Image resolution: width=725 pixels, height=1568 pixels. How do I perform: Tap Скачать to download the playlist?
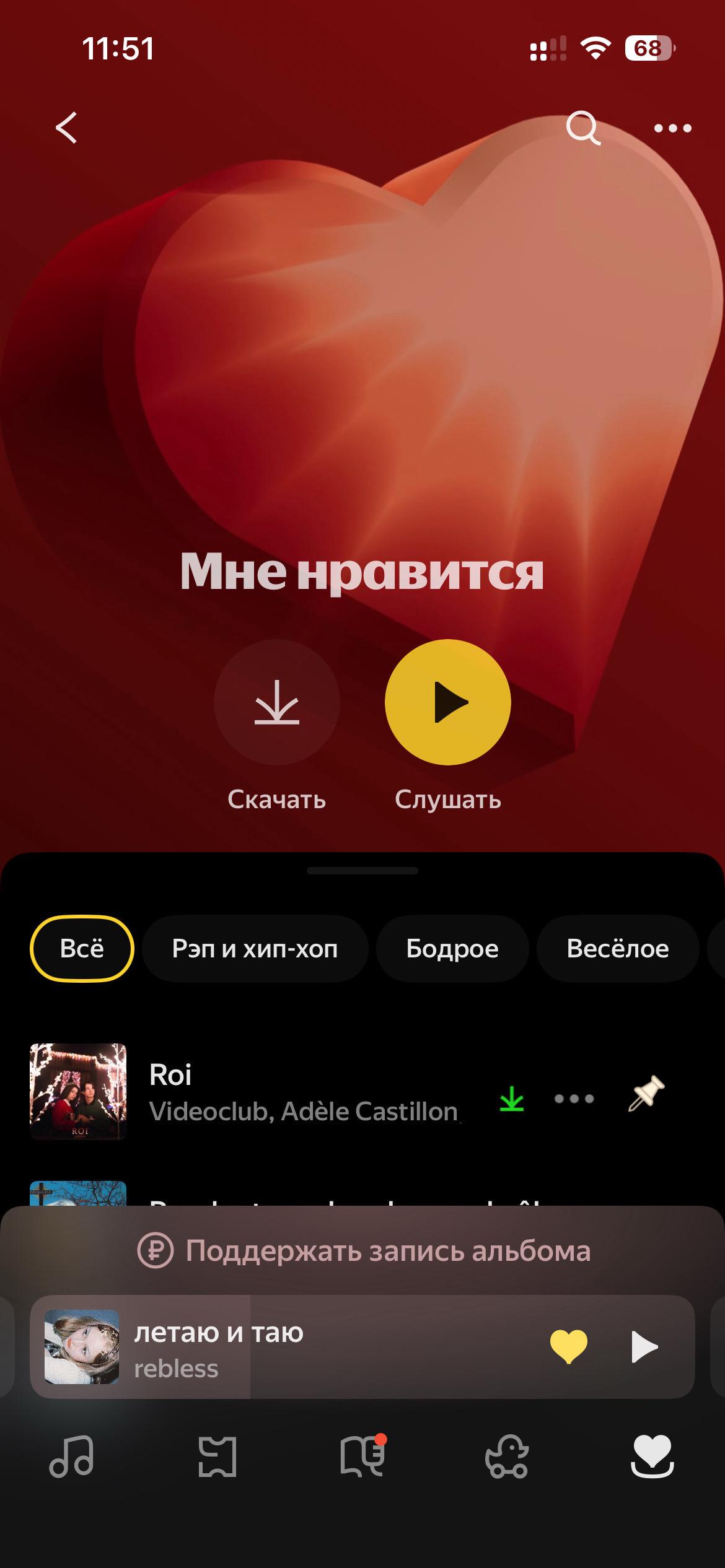point(276,702)
